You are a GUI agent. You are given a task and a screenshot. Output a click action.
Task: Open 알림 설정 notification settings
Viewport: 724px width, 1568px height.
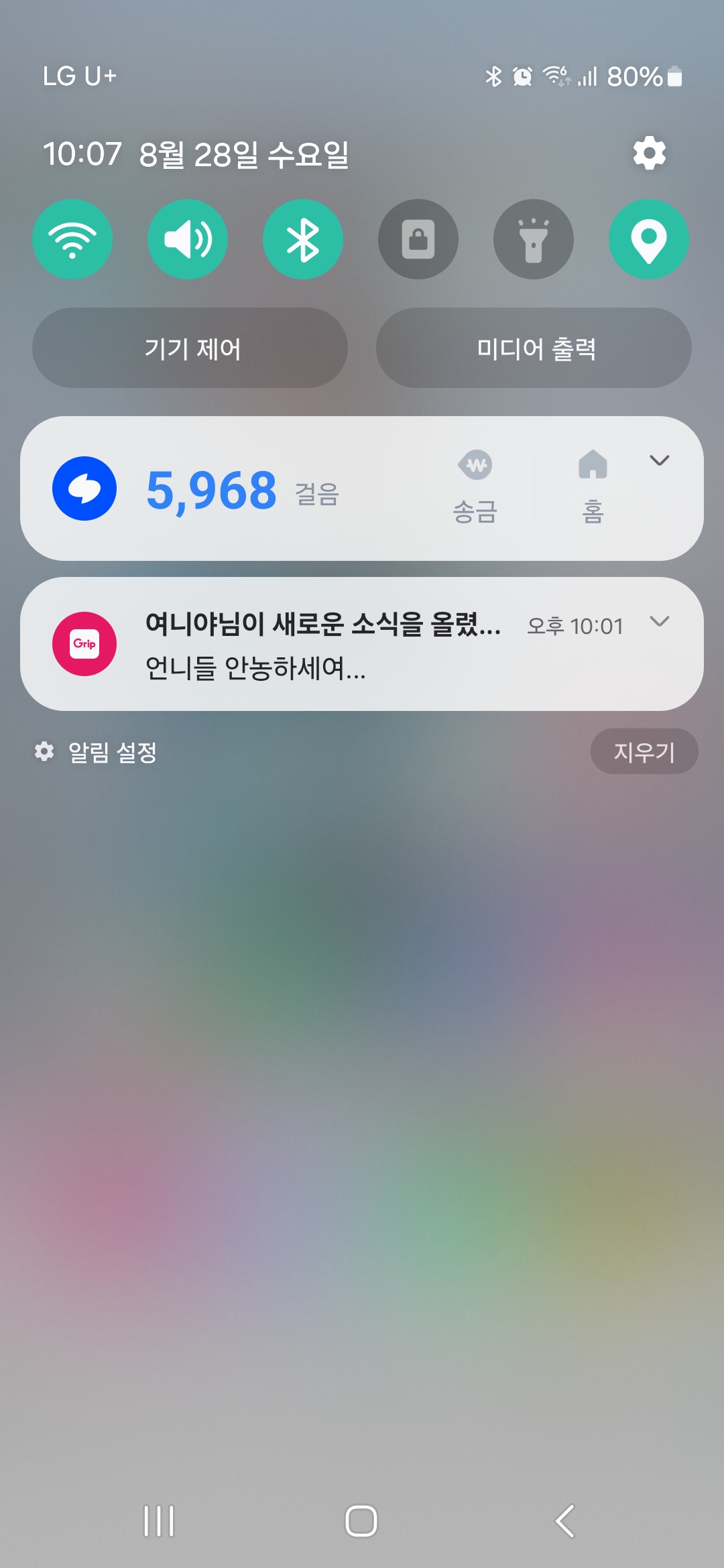97,752
